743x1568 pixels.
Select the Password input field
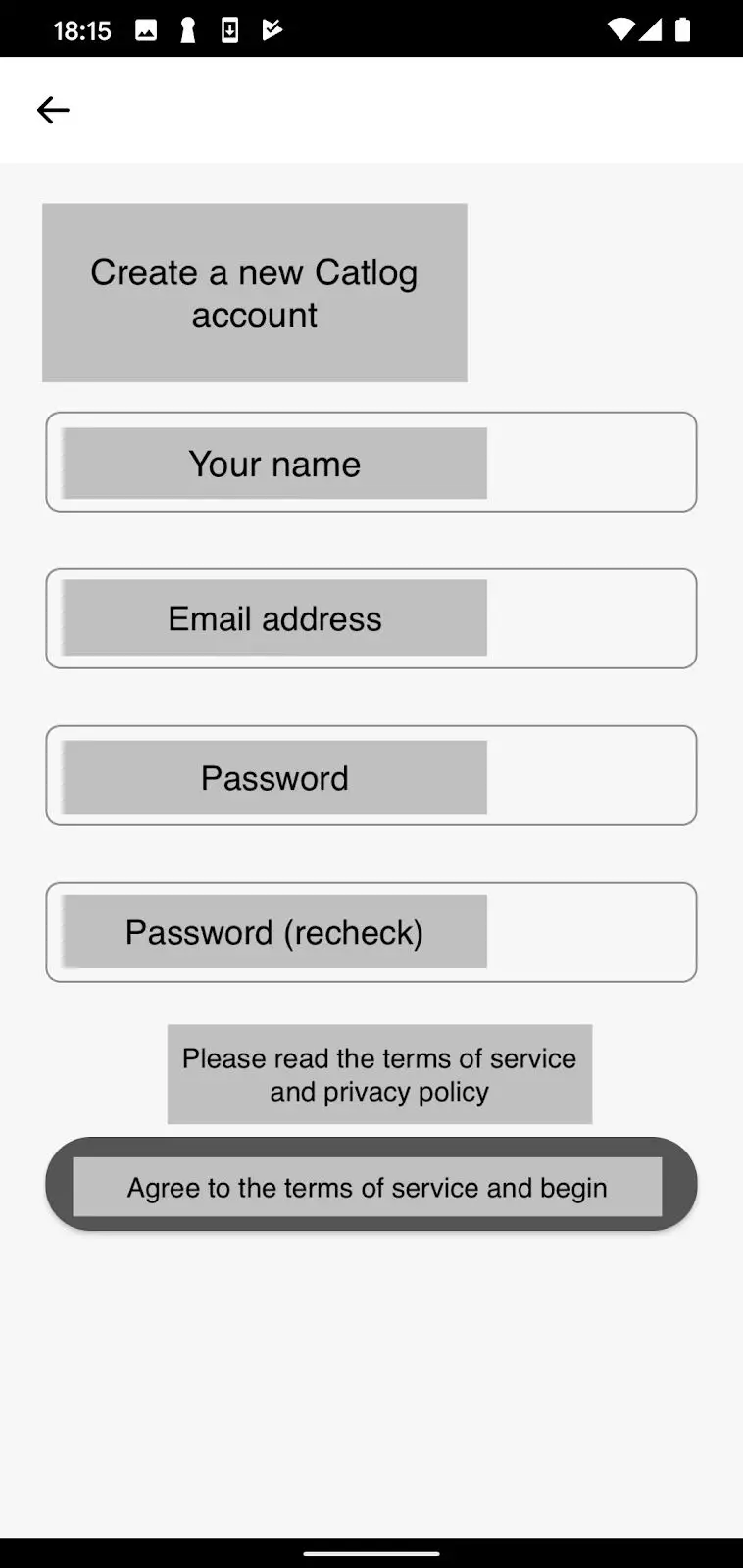point(371,776)
